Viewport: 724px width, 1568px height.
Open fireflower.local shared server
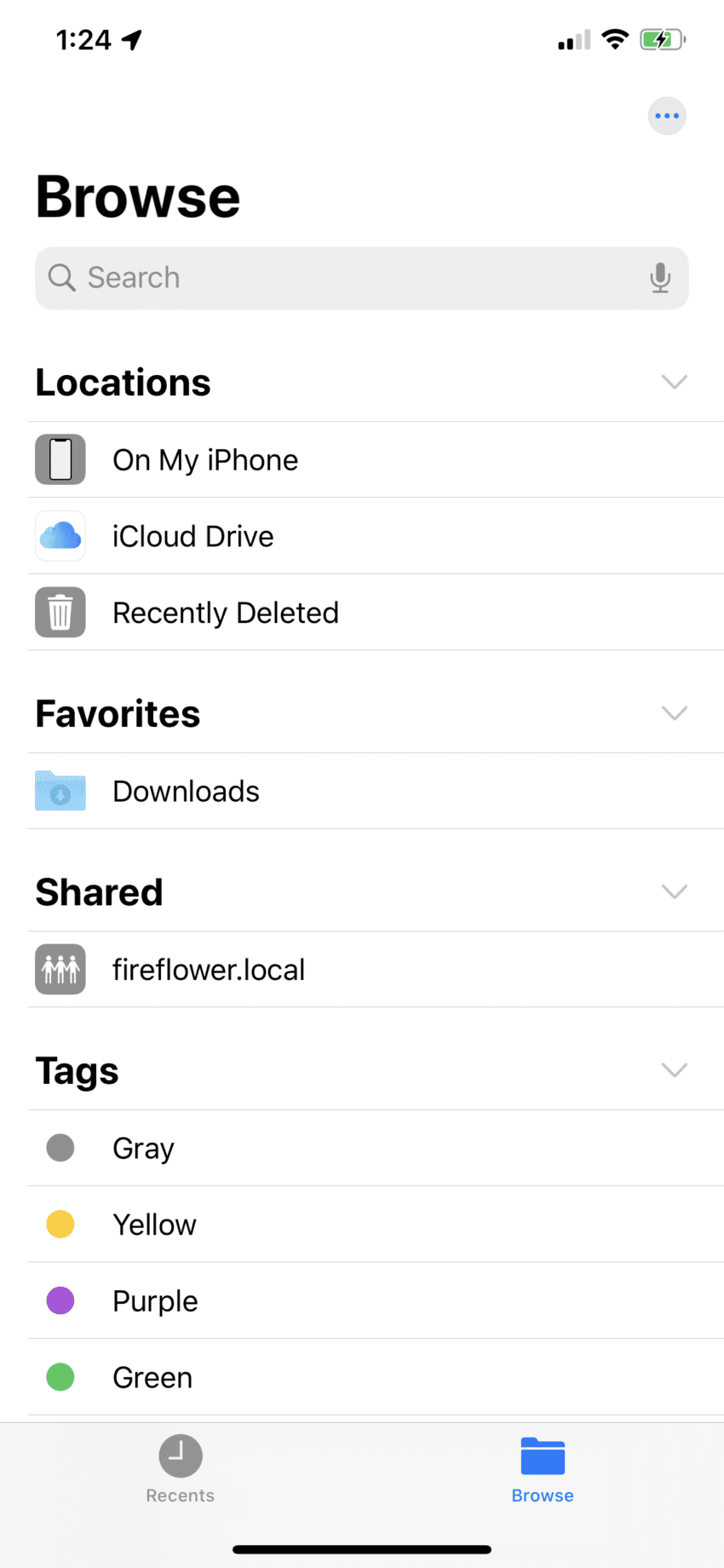[x=208, y=970]
